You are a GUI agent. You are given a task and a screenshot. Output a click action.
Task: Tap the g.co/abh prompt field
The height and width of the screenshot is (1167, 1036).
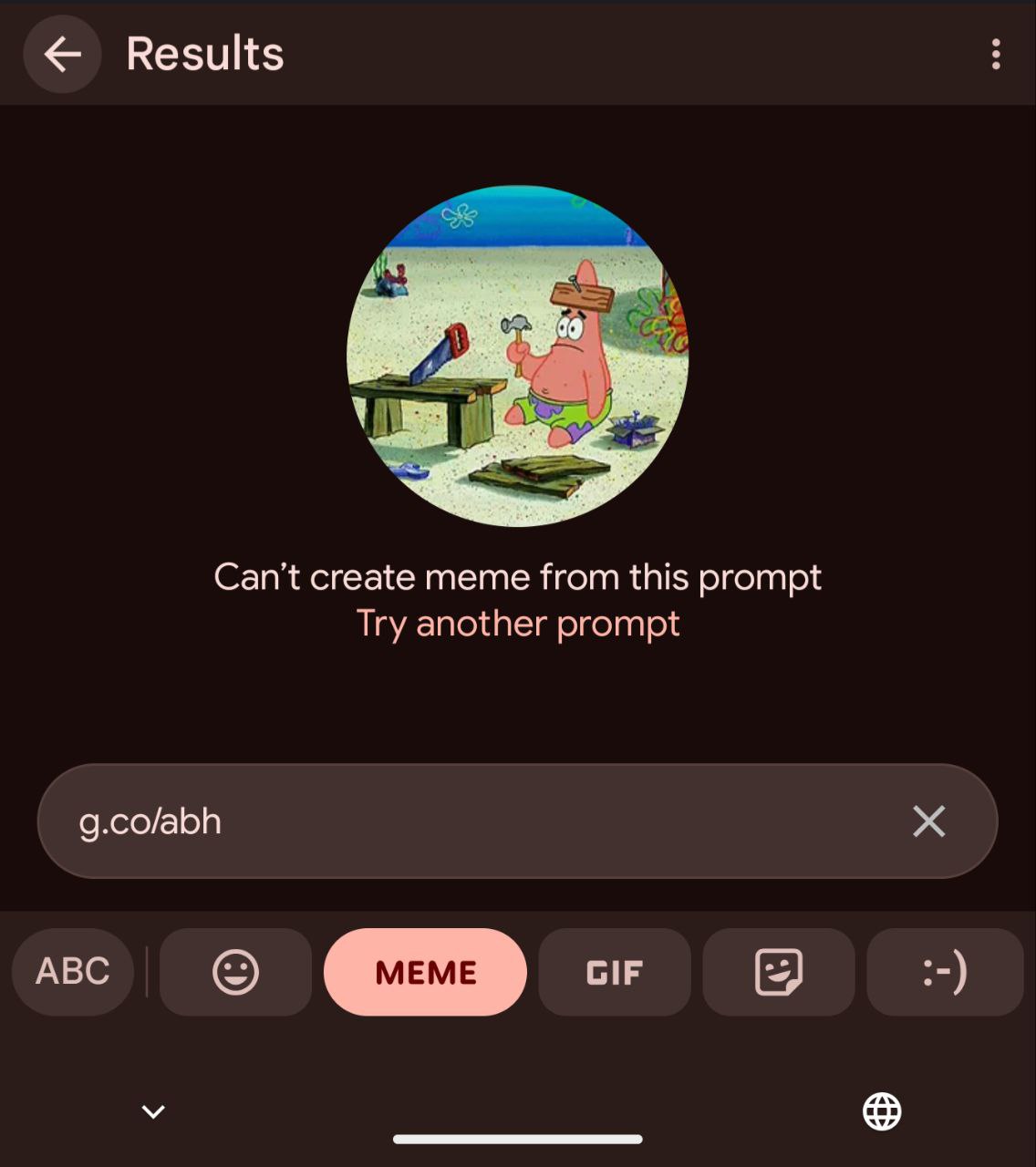456,821
